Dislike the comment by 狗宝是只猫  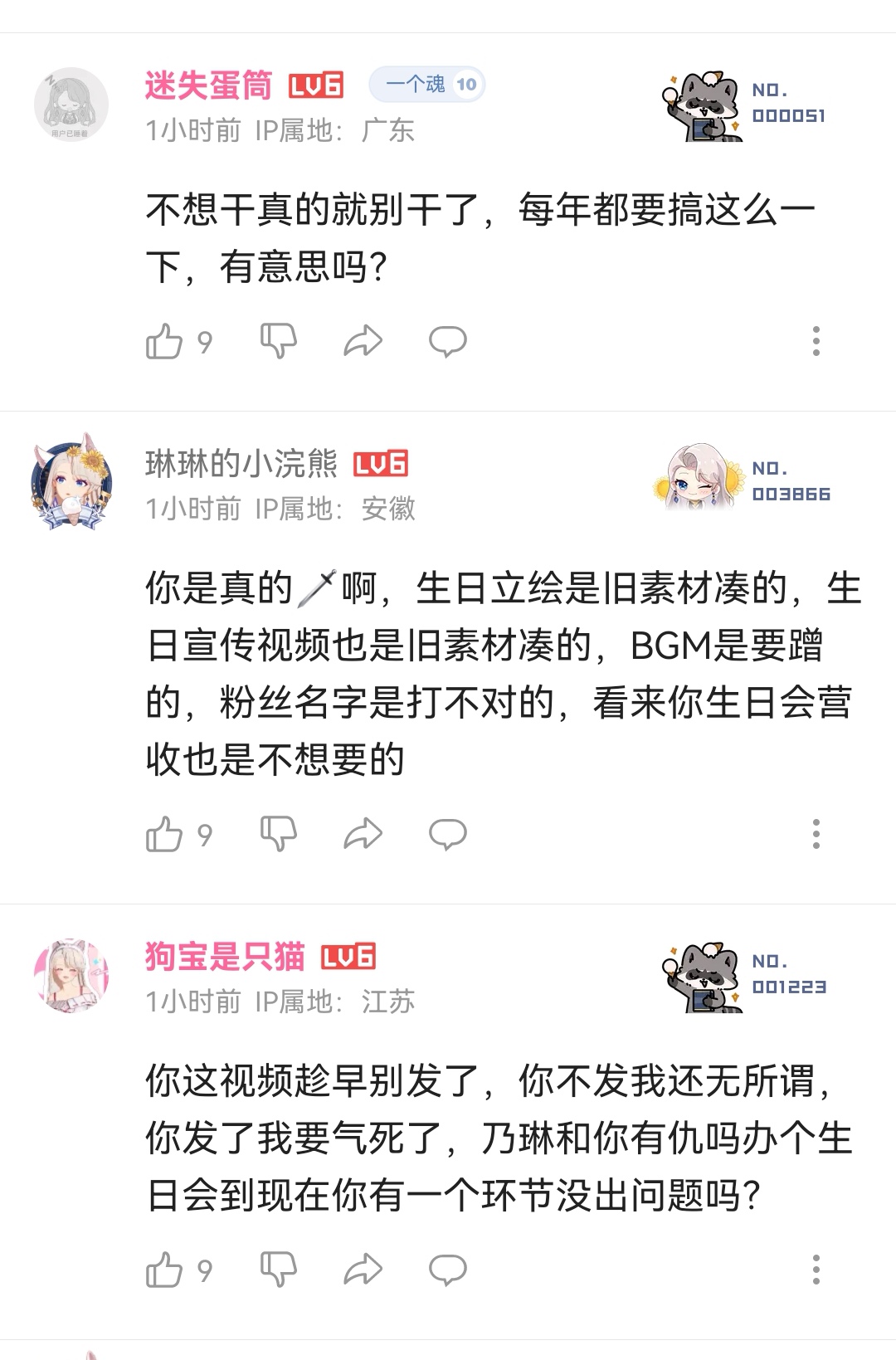(x=279, y=1270)
